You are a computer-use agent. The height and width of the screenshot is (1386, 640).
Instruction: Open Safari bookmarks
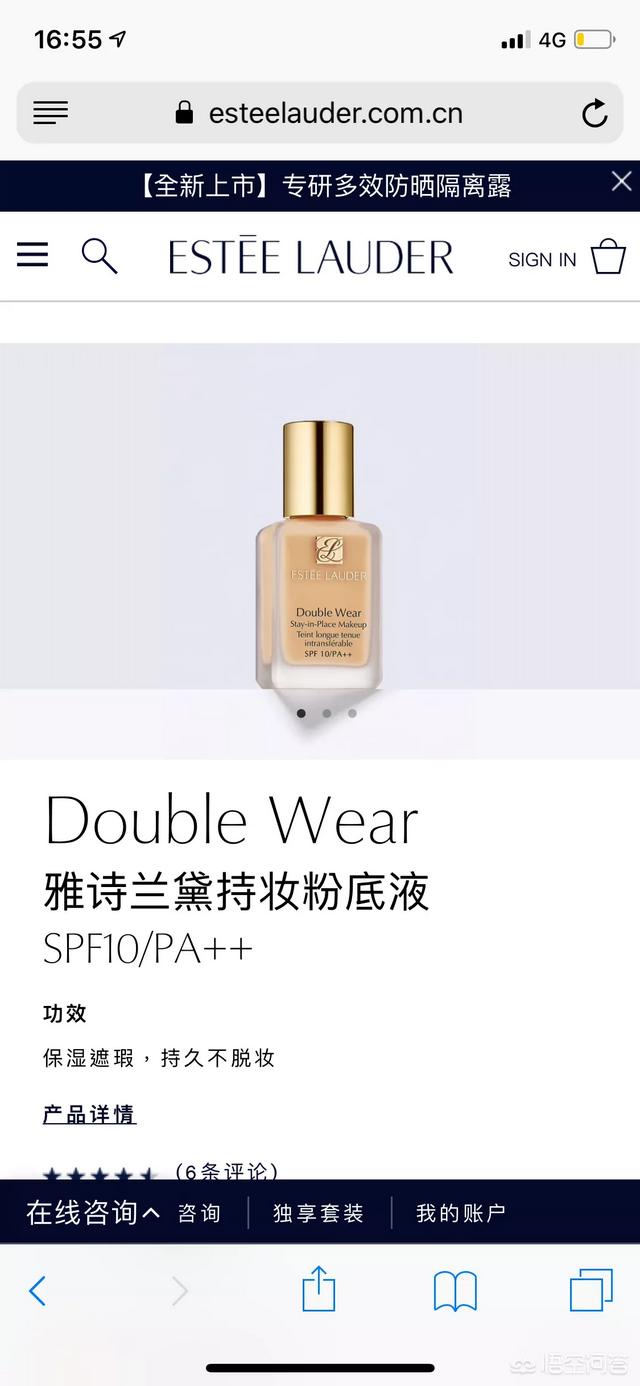455,1291
